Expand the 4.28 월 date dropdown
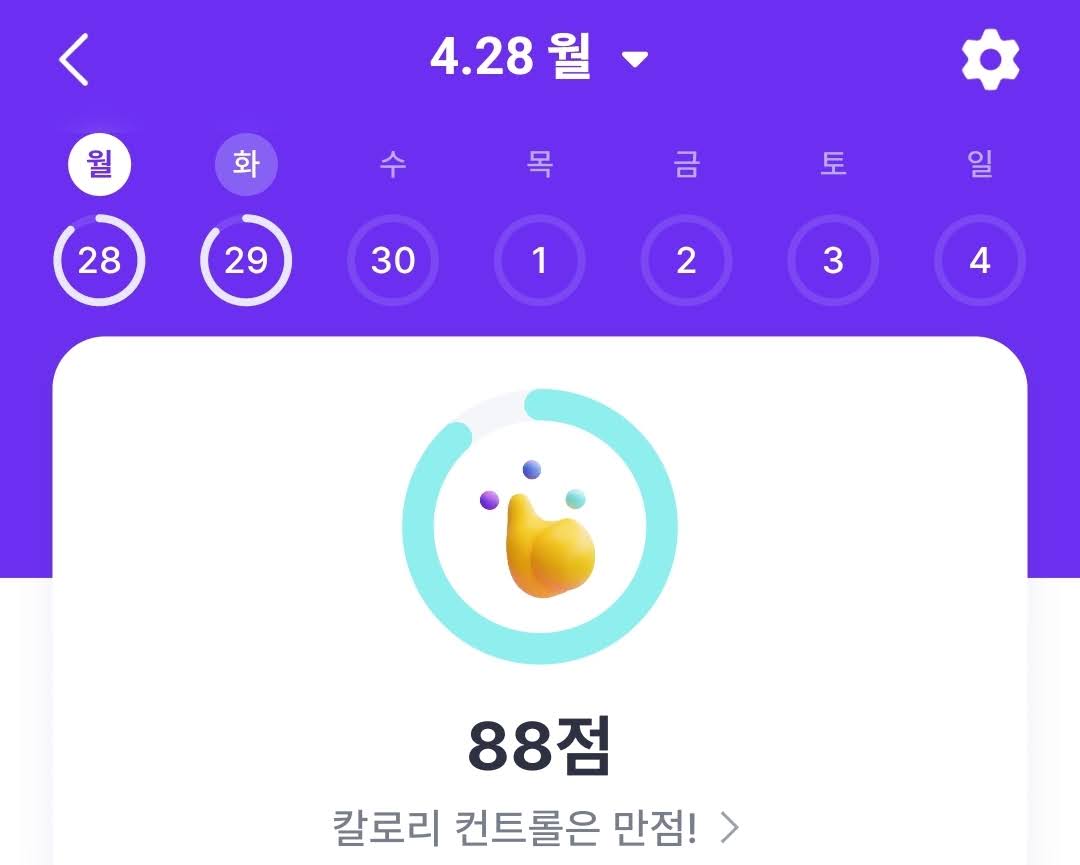 [539, 58]
